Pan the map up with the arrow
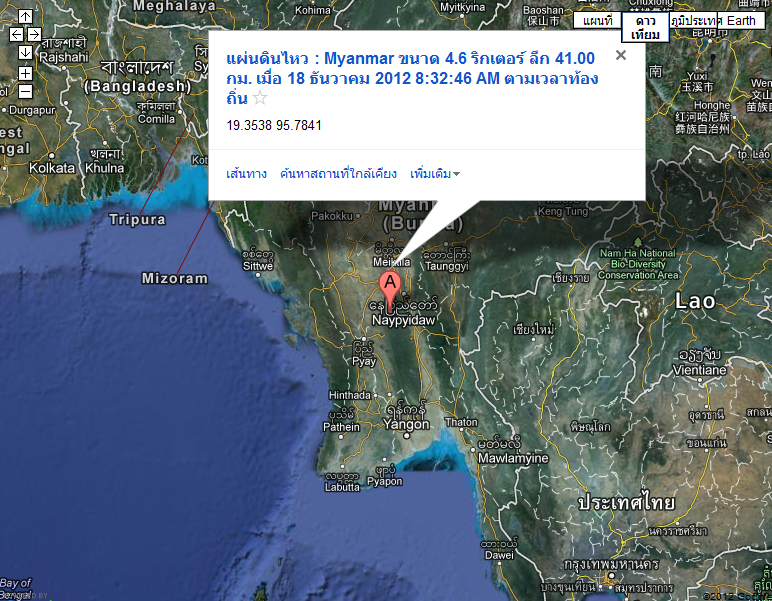The width and height of the screenshot is (772, 601). pos(25,17)
